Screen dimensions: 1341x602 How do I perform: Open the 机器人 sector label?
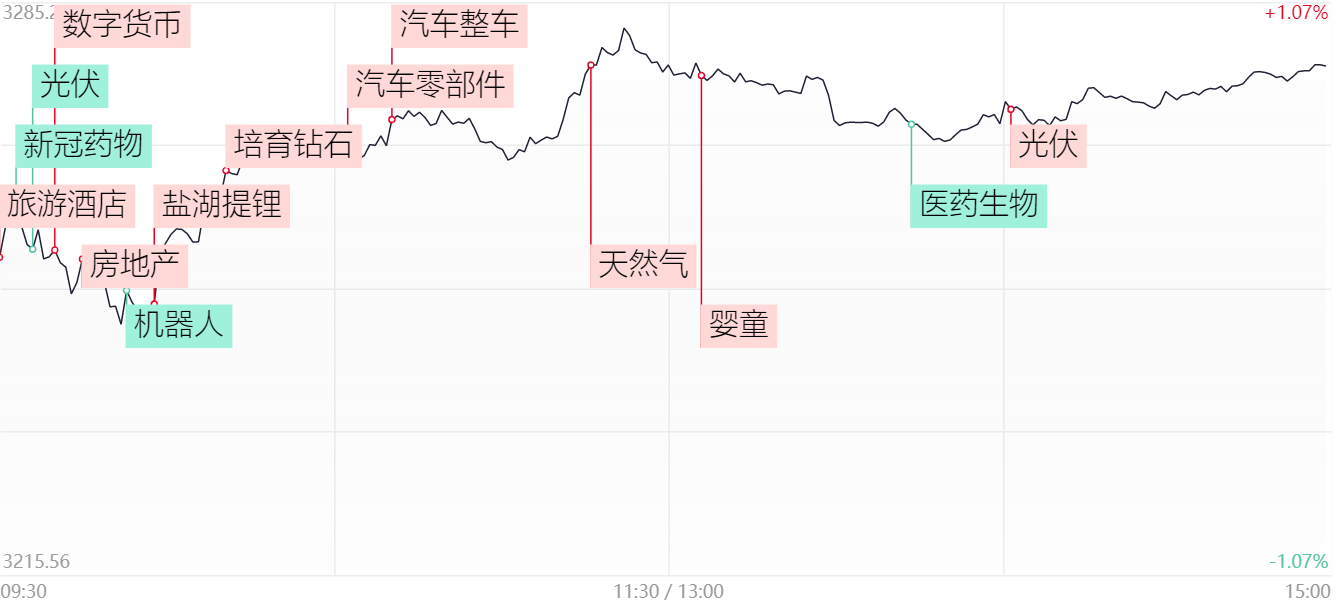[179, 325]
